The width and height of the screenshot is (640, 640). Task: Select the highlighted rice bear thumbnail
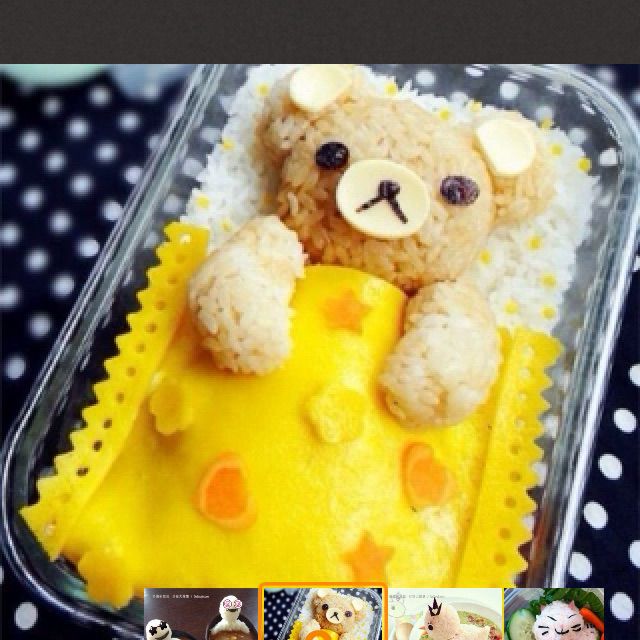pyautogui.click(x=322, y=614)
